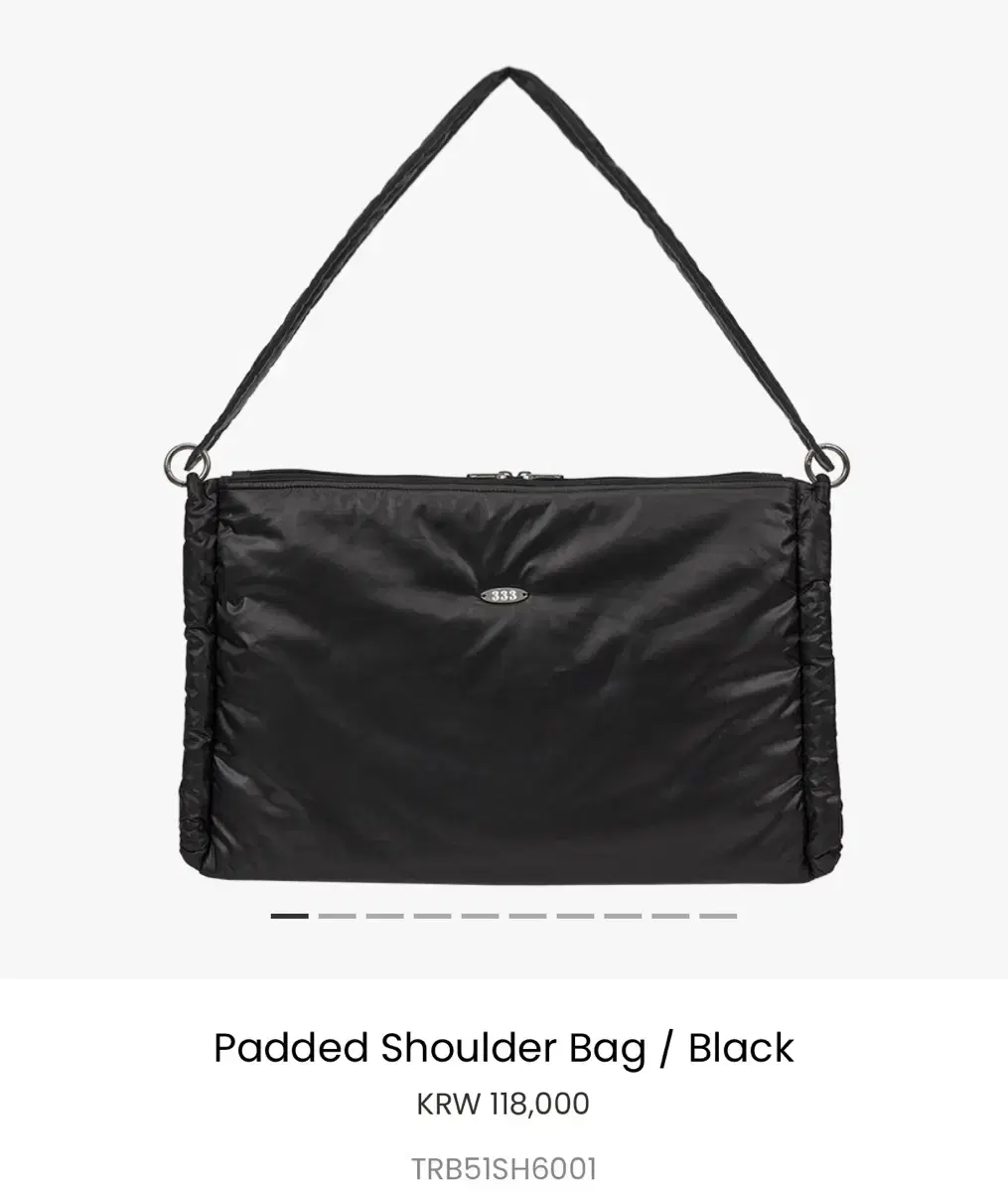Click the KRW 118,000 price text
1008x1192 pixels.
tap(504, 1105)
